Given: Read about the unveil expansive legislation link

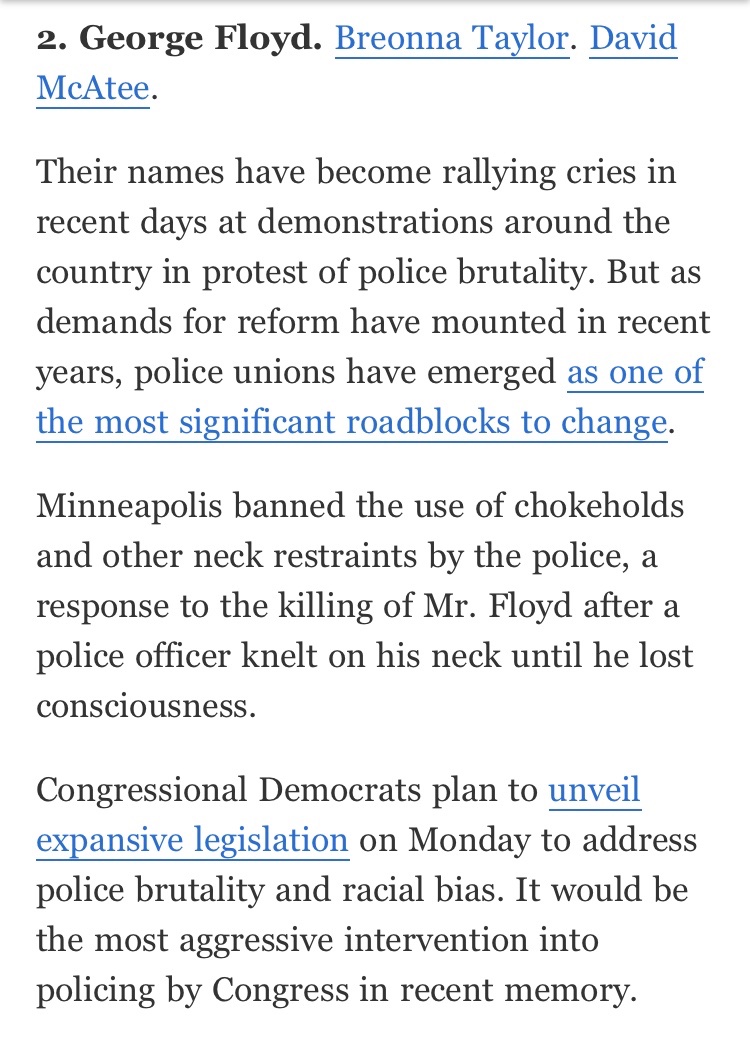Looking at the screenshot, I should [x=193, y=838].
